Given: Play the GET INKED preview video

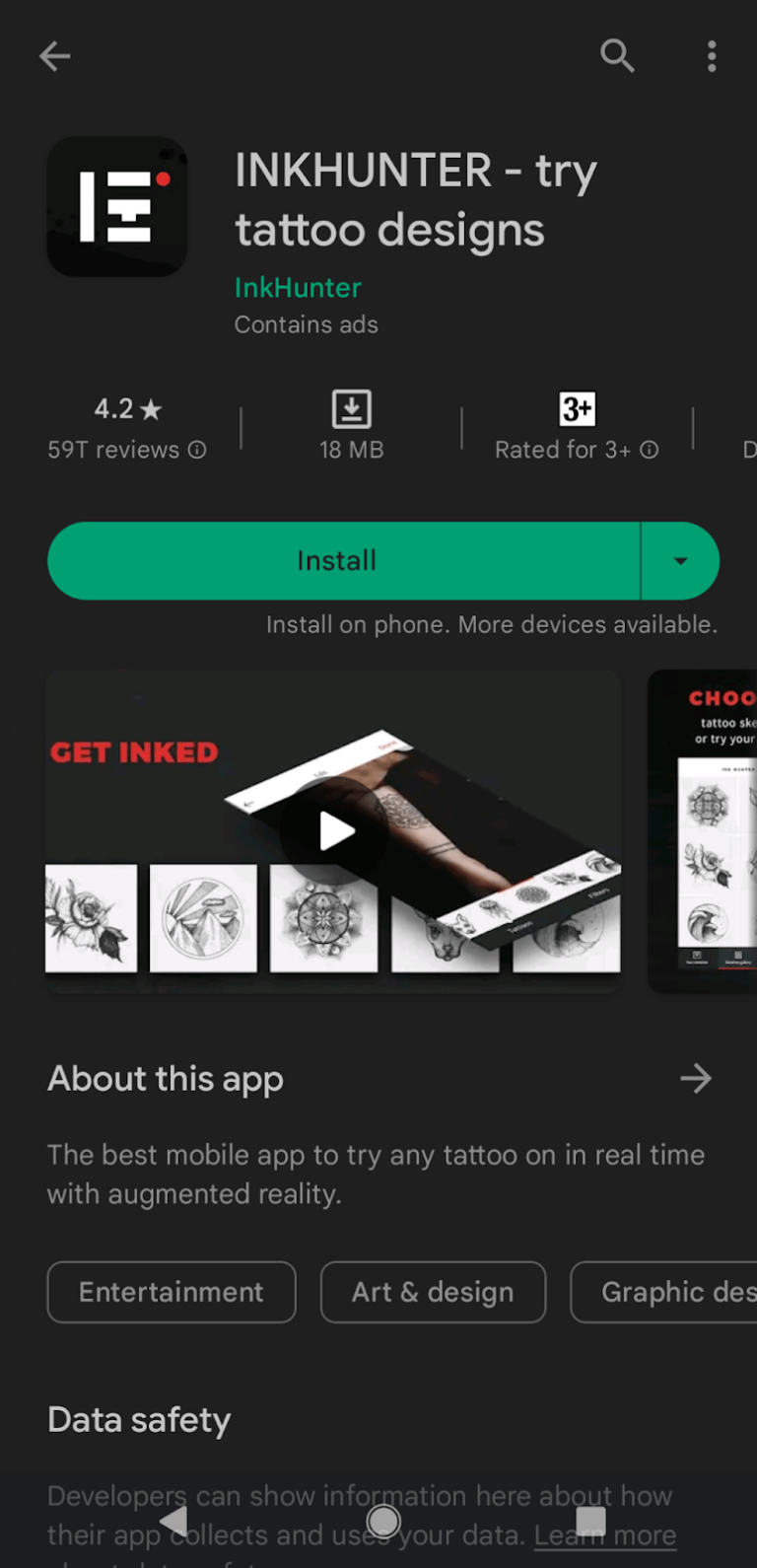Looking at the screenshot, I should [334, 831].
